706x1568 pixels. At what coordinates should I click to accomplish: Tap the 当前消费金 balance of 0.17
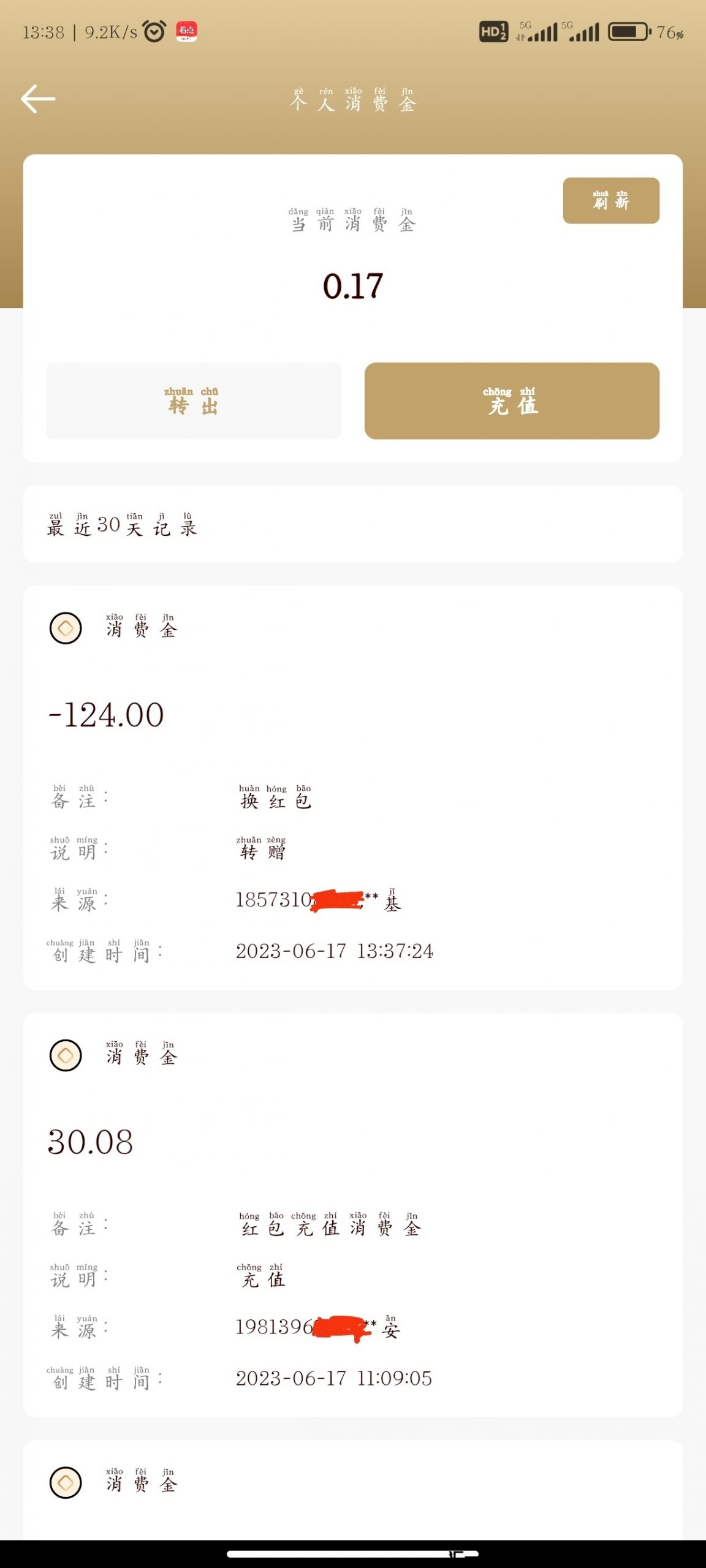(x=353, y=285)
